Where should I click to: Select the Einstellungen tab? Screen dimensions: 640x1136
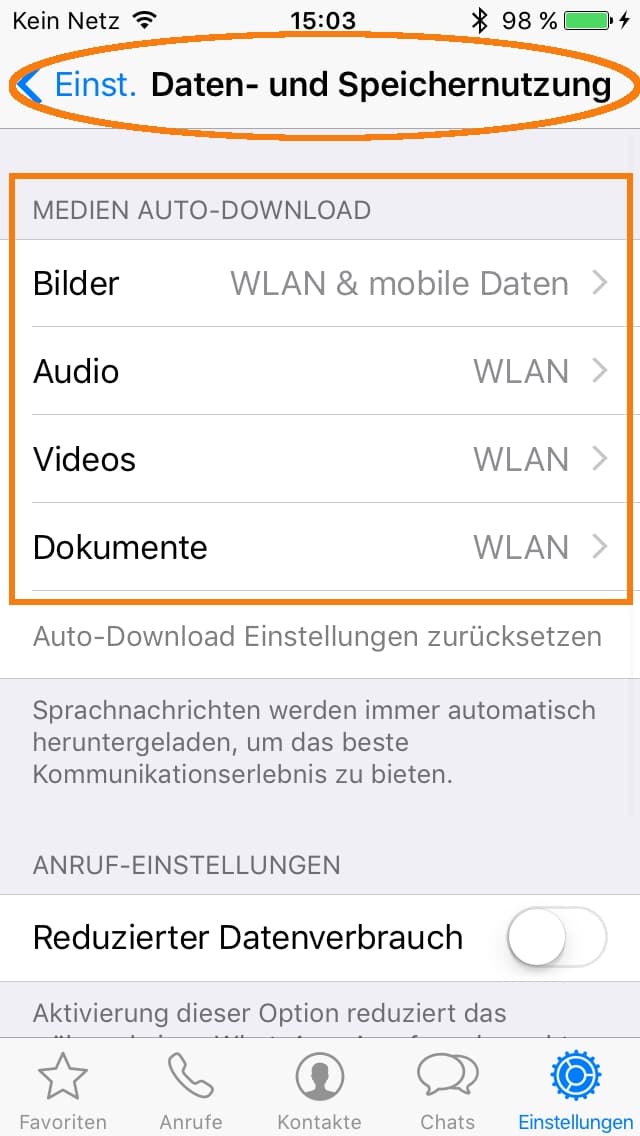coord(575,1090)
